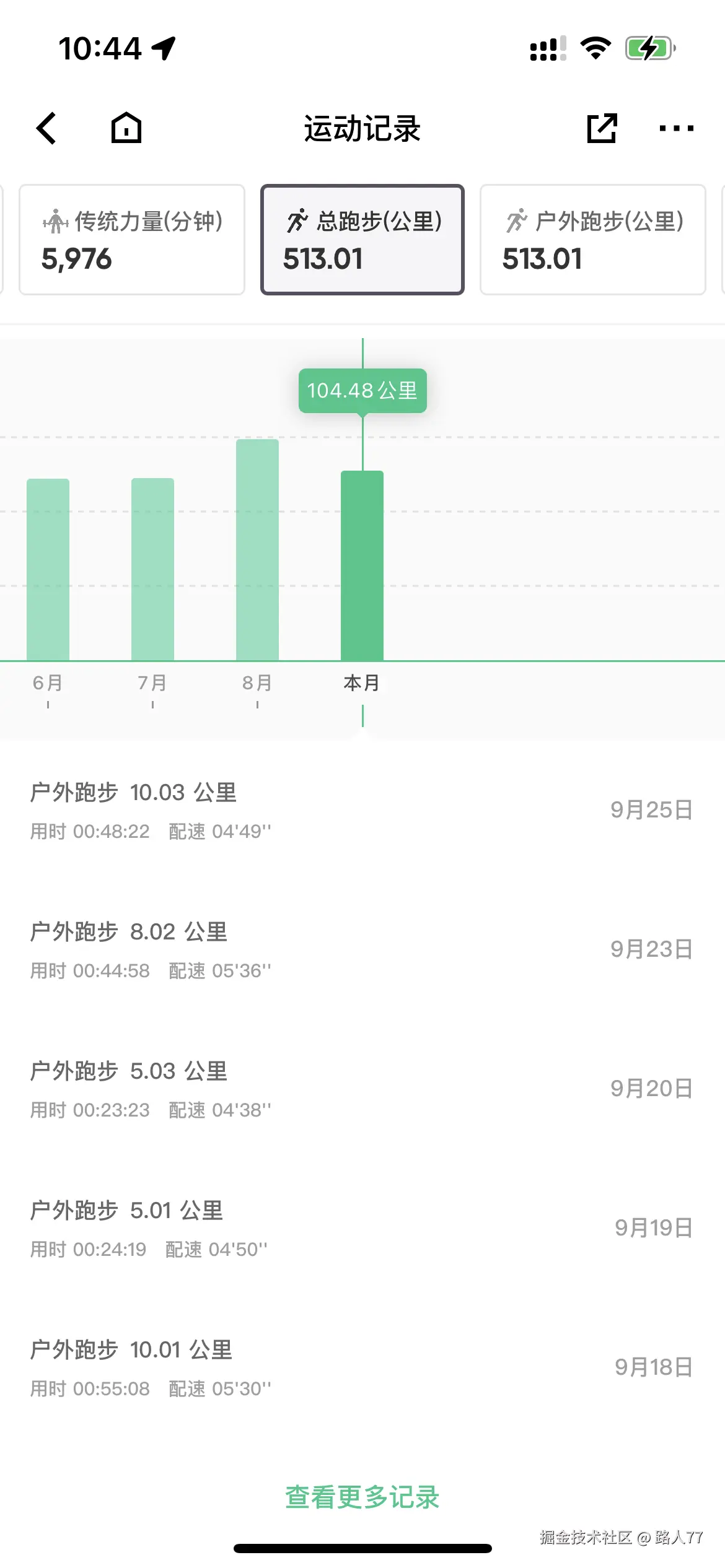The height and width of the screenshot is (1568, 725).
Task: Select the 8月 bar in the chart
Action: click(x=258, y=551)
